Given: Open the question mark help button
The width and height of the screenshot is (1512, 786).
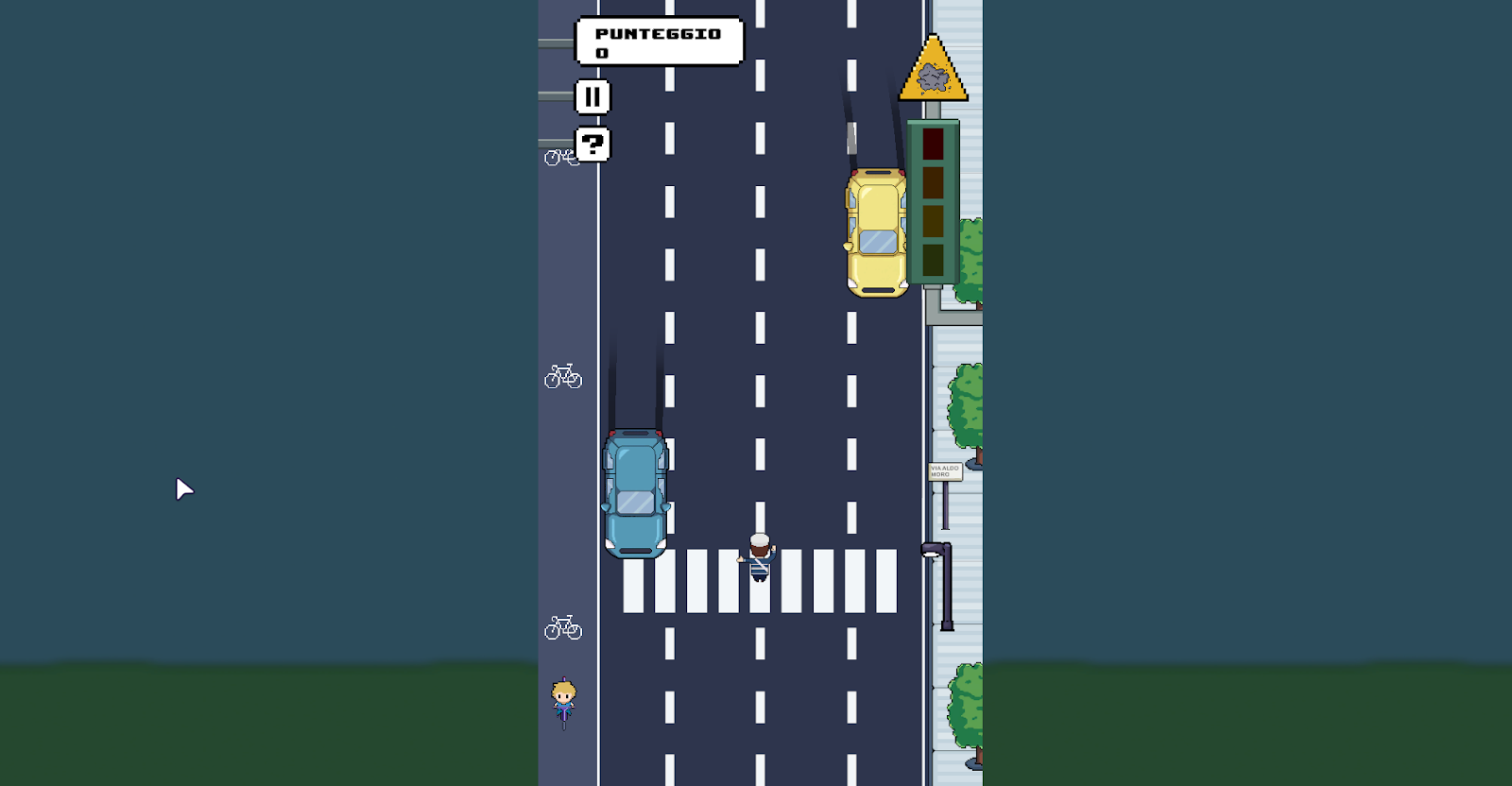Looking at the screenshot, I should tap(593, 145).
